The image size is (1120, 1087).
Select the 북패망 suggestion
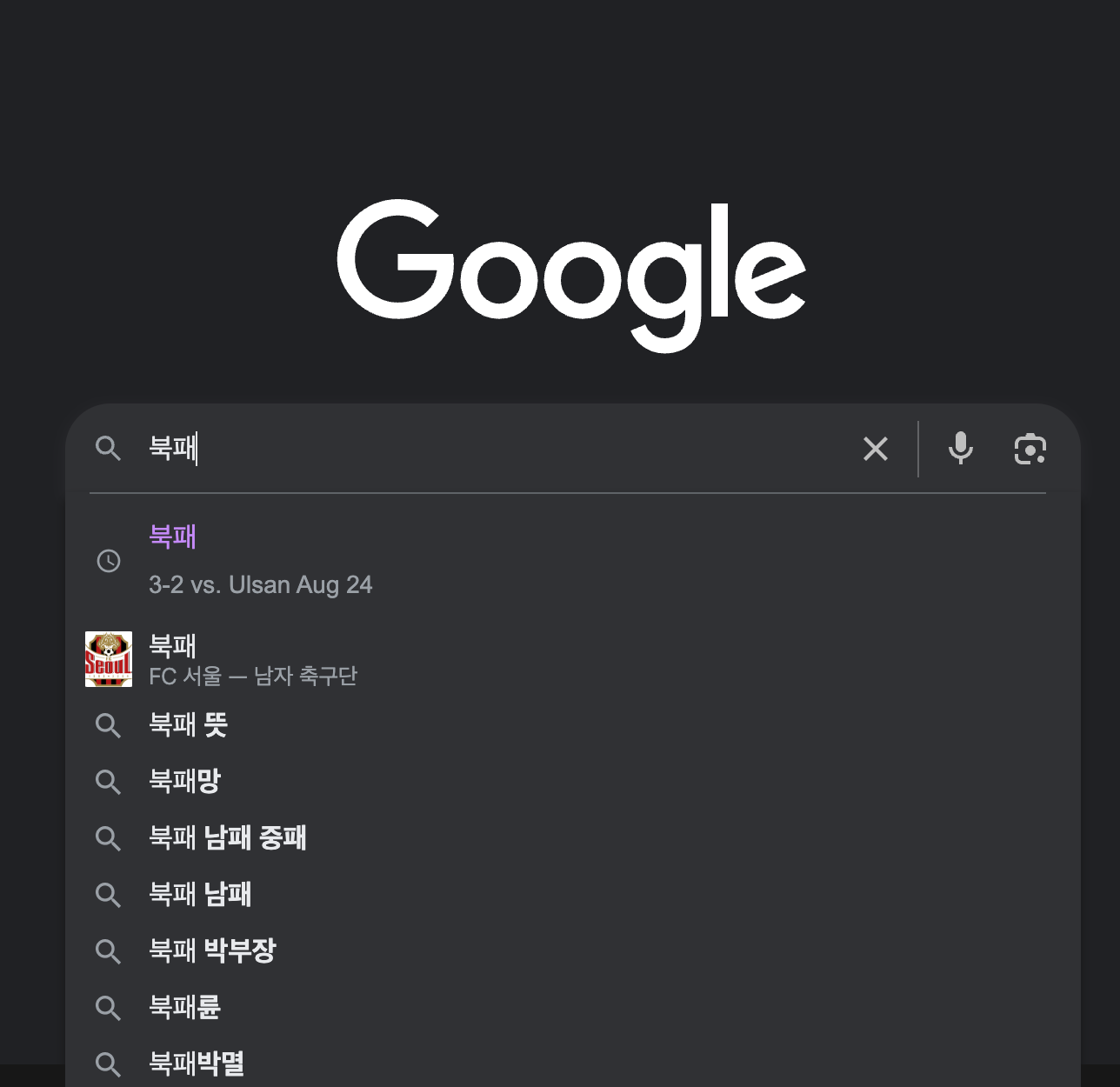coord(573,781)
